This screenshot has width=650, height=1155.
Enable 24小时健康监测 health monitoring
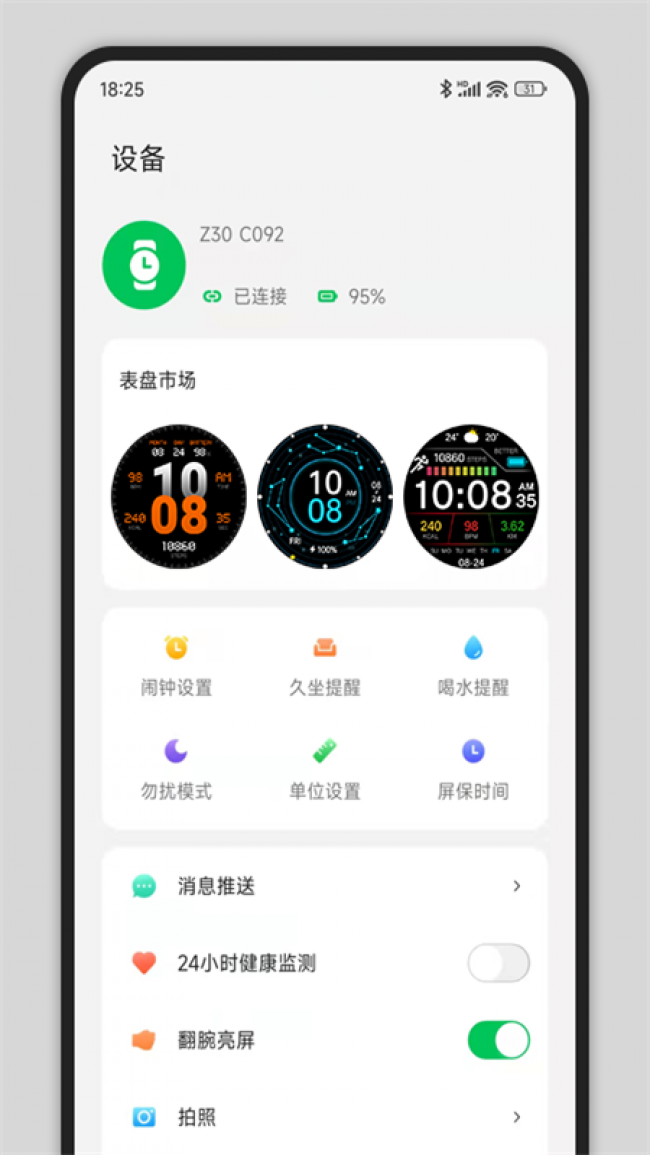498,963
